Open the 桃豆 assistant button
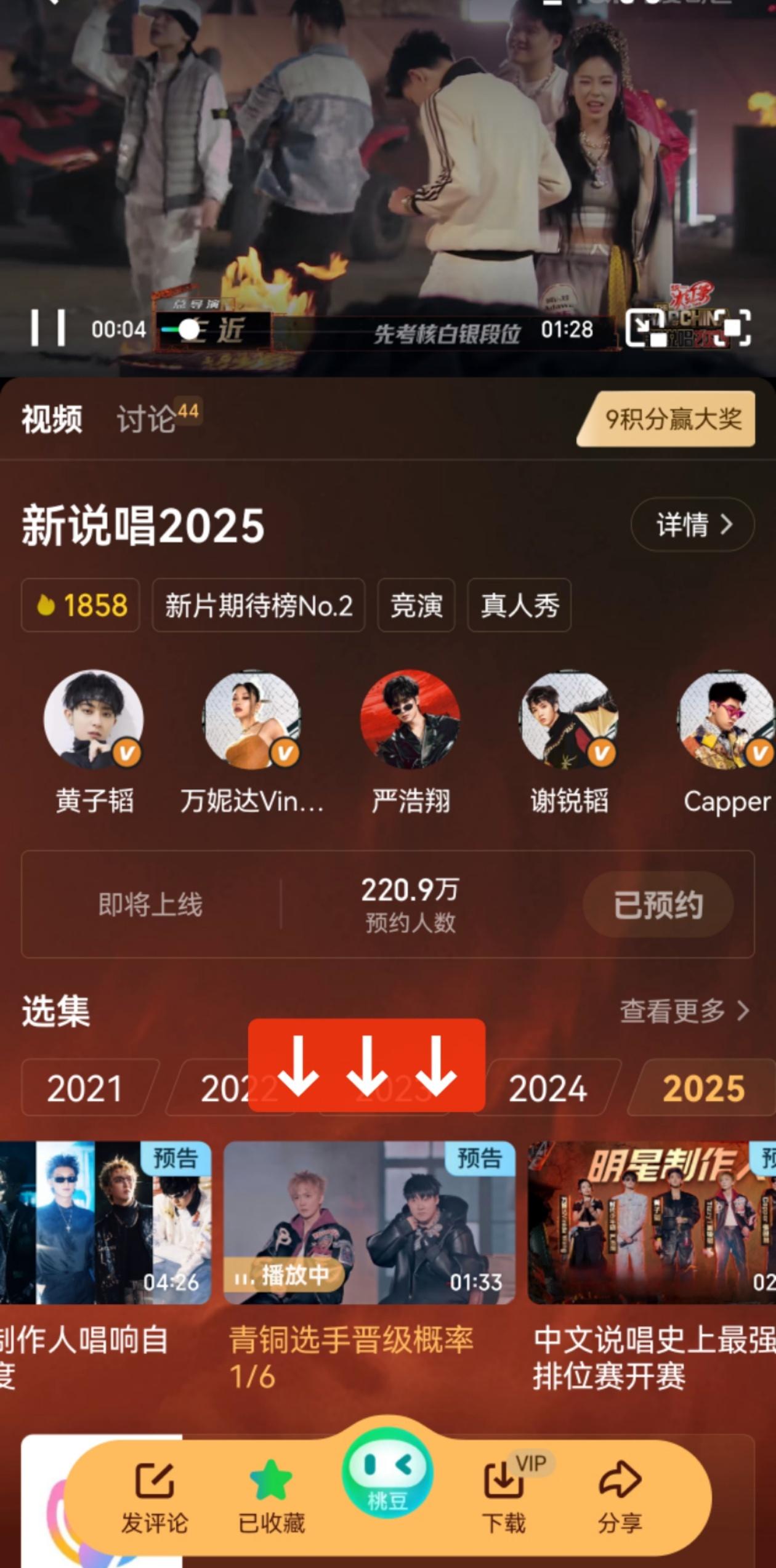Image resolution: width=776 pixels, height=1568 pixels. coord(387,1474)
